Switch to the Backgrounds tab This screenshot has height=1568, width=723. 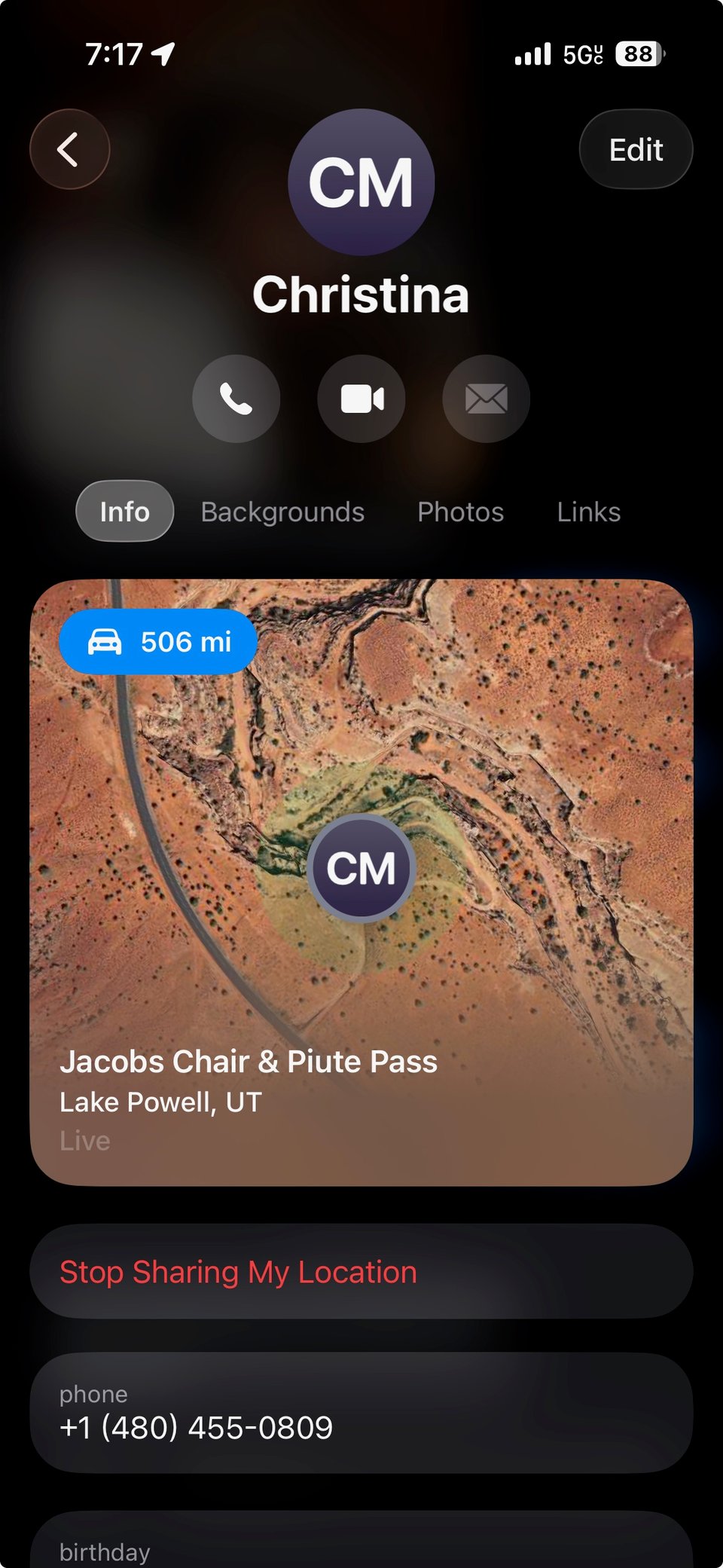282,512
